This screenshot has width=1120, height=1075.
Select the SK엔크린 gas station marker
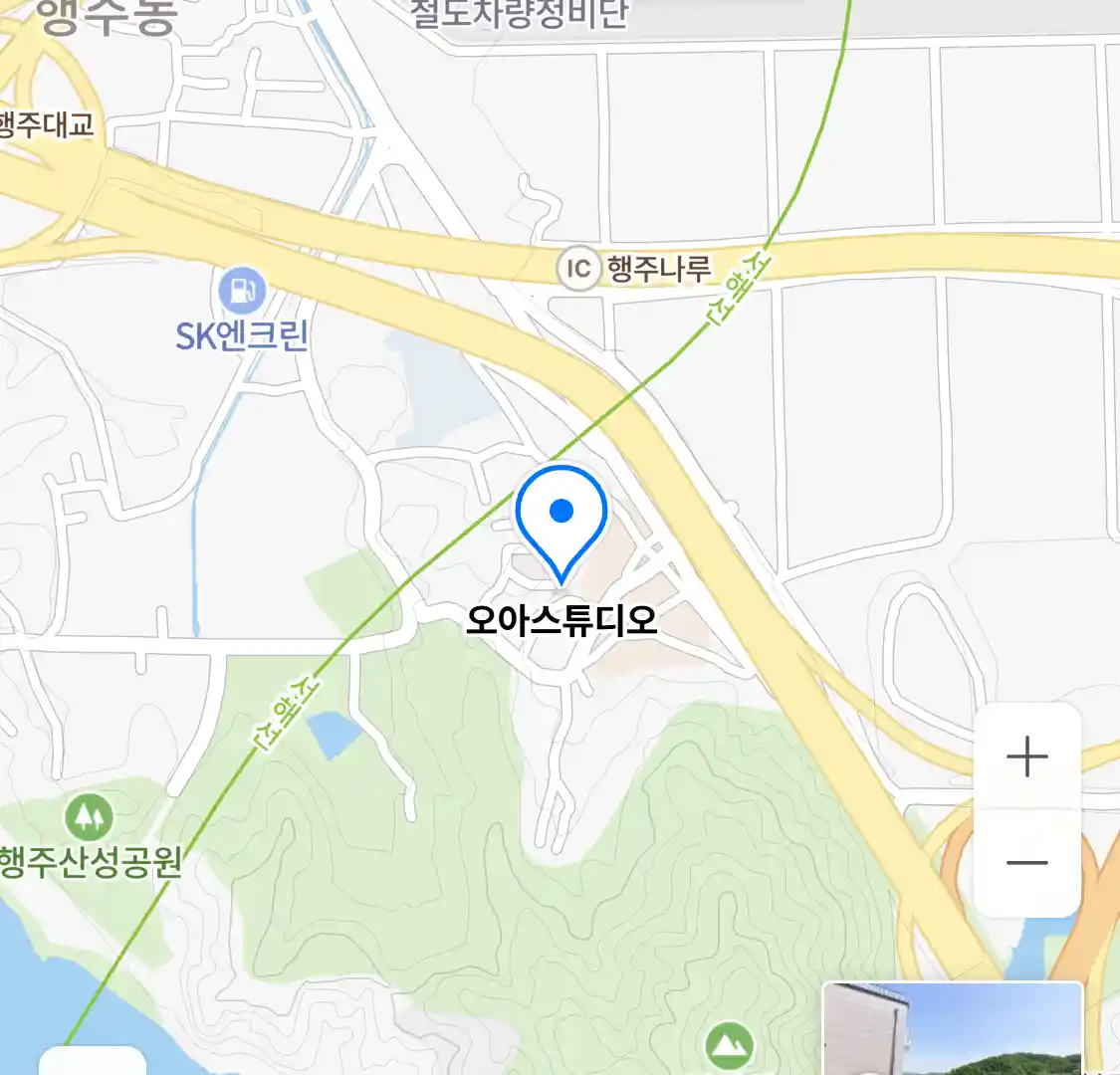click(x=241, y=292)
